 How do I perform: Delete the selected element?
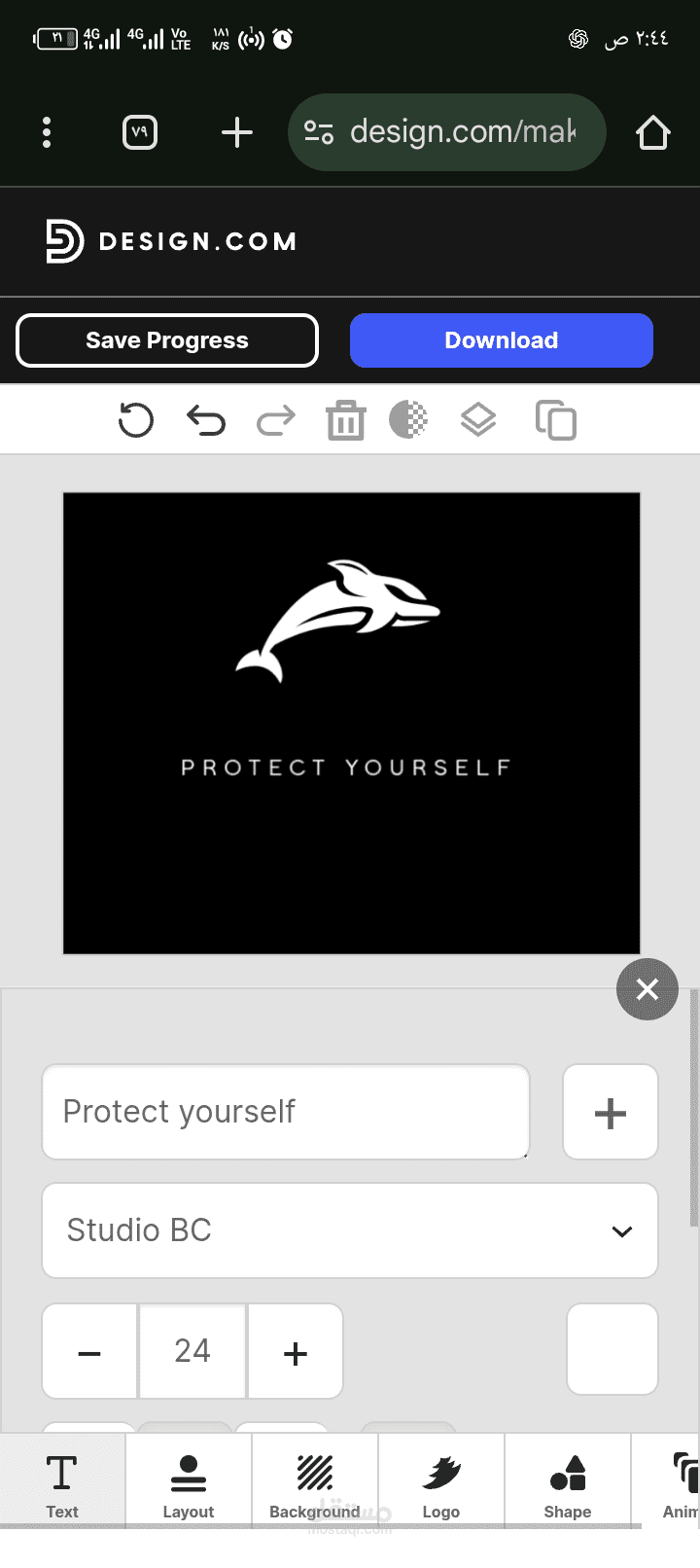345,420
